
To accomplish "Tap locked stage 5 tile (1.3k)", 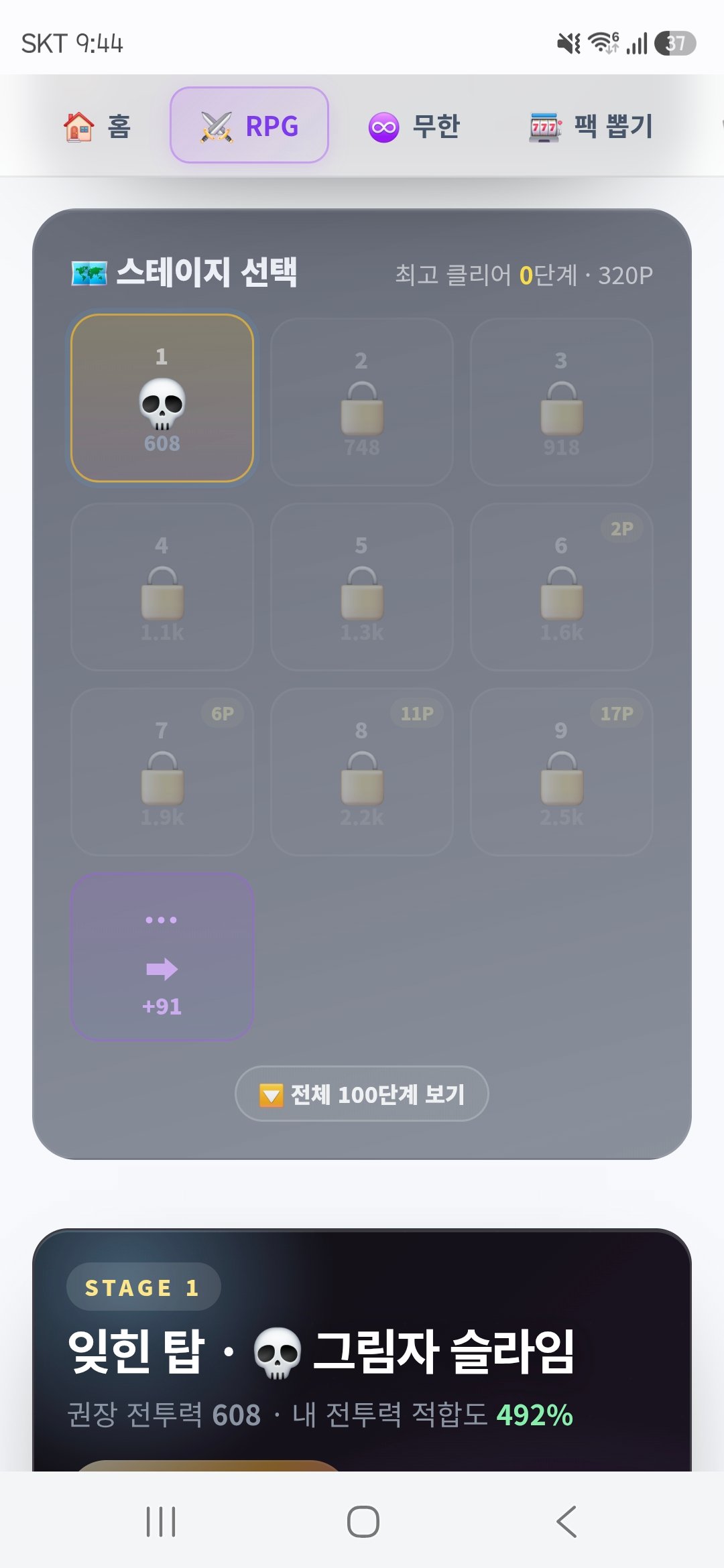I will (x=362, y=587).
